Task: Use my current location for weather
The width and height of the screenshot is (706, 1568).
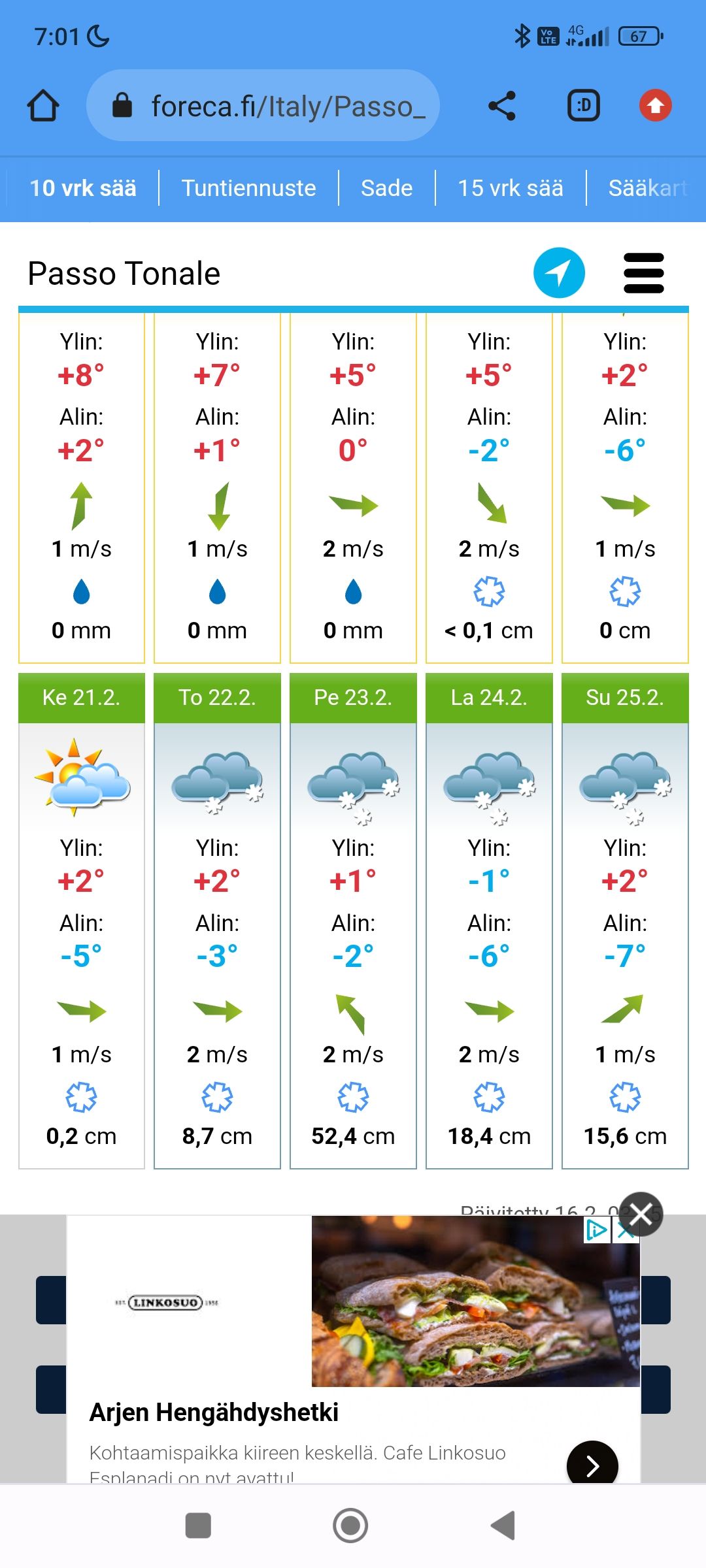Action: [559, 273]
